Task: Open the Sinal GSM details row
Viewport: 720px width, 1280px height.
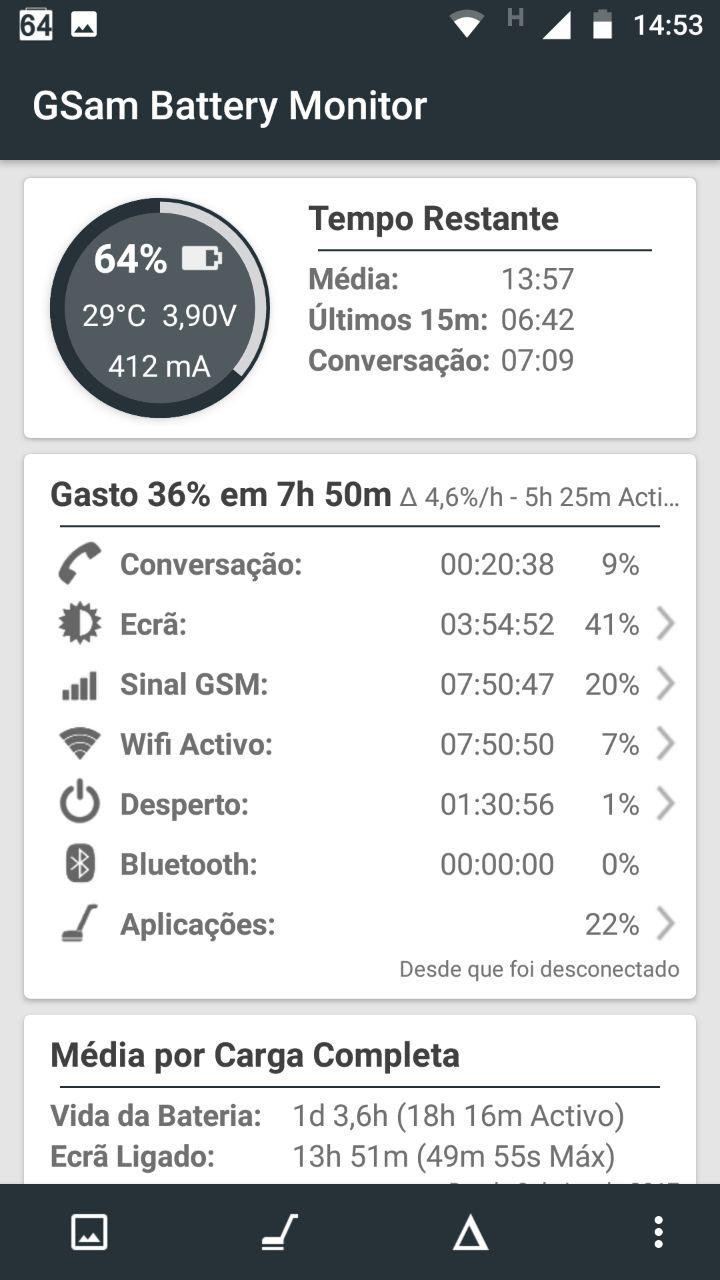Action: tap(360, 685)
